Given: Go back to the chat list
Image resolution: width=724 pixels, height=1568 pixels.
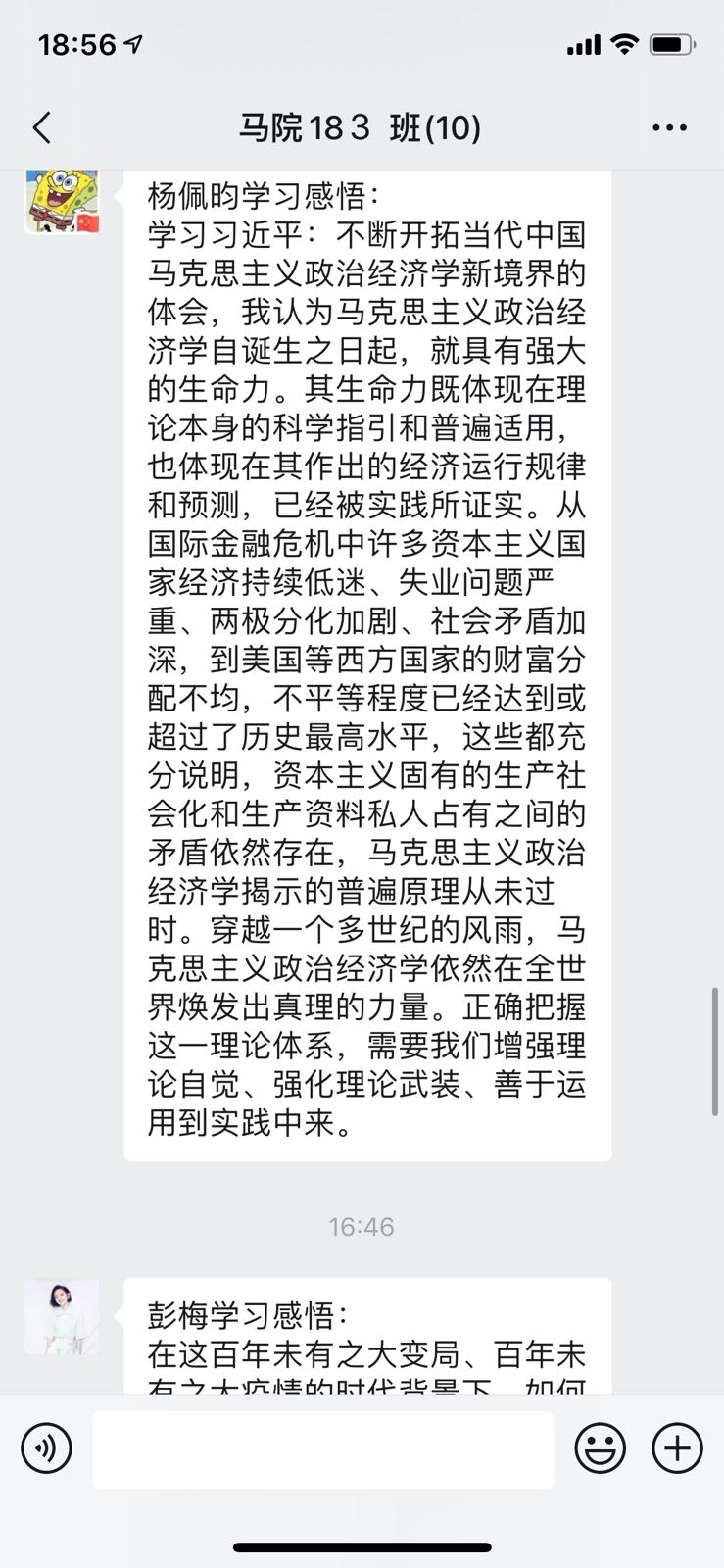Looking at the screenshot, I should coord(41,127).
